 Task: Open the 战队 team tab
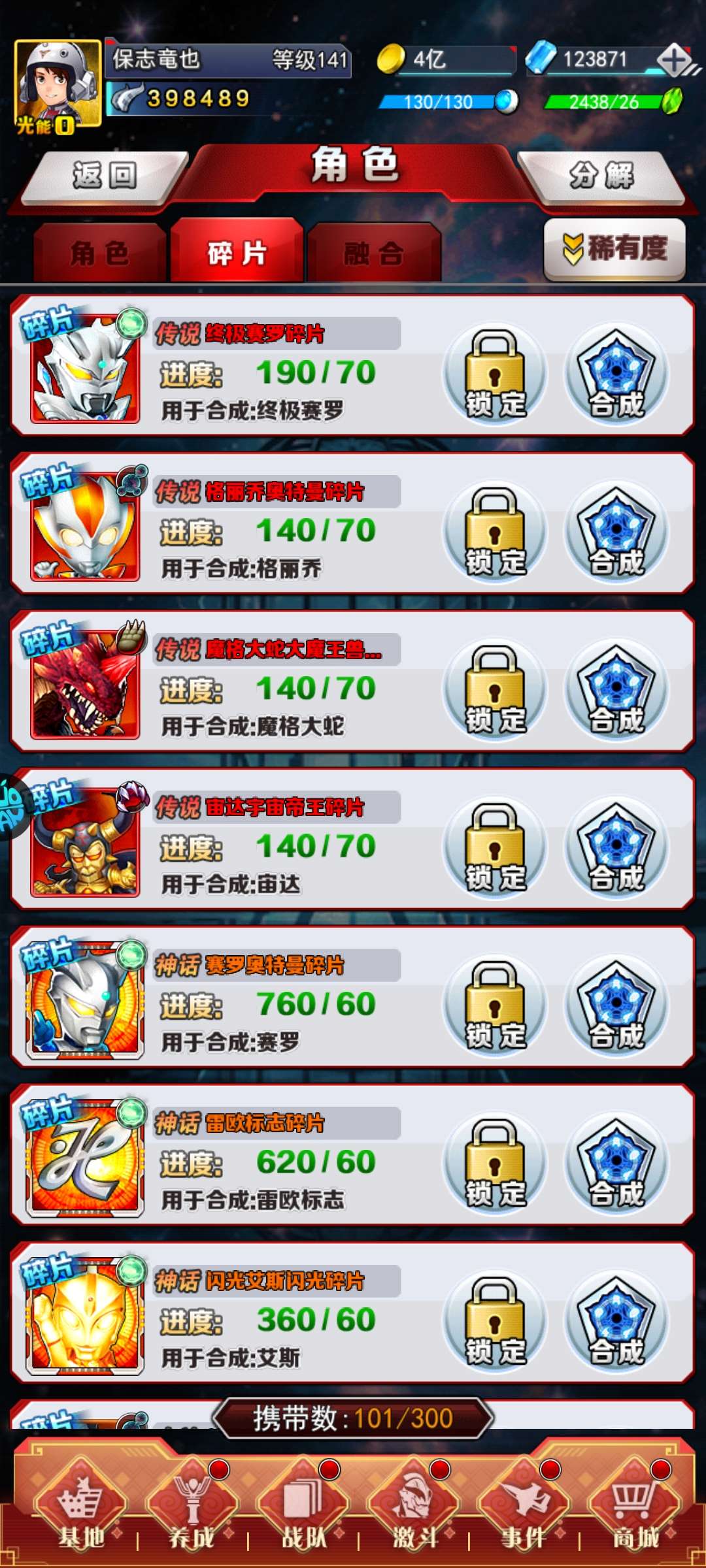pyautogui.click(x=302, y=1509)
